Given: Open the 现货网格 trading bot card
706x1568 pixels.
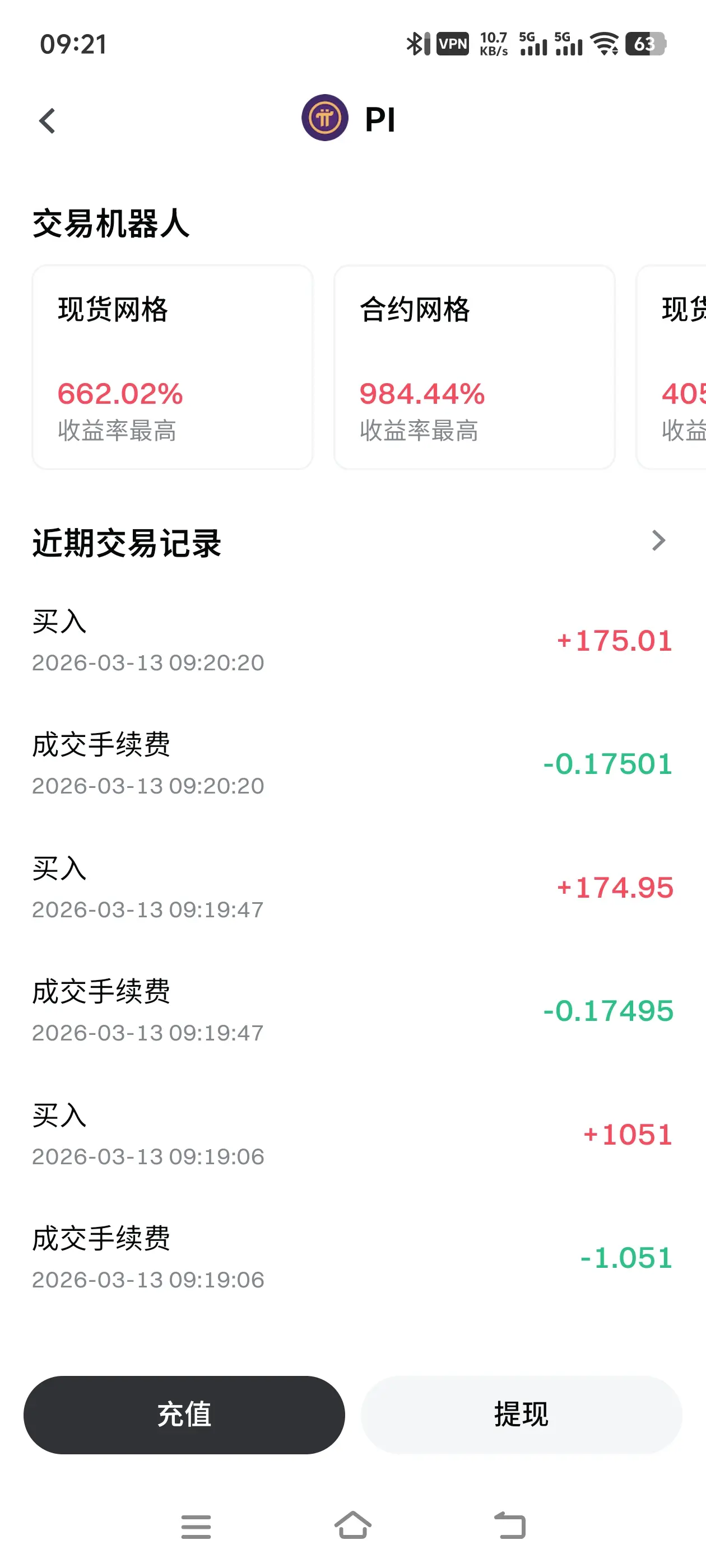Looking at the screenshot, I should point(173,367).
